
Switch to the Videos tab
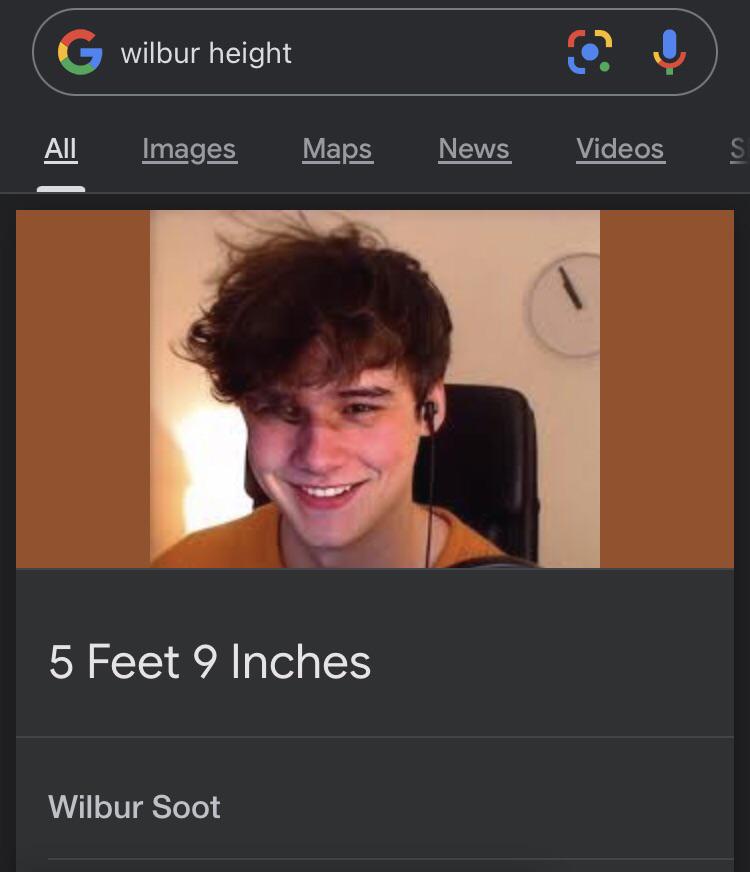pyautogui.click(x=620, y=149)
